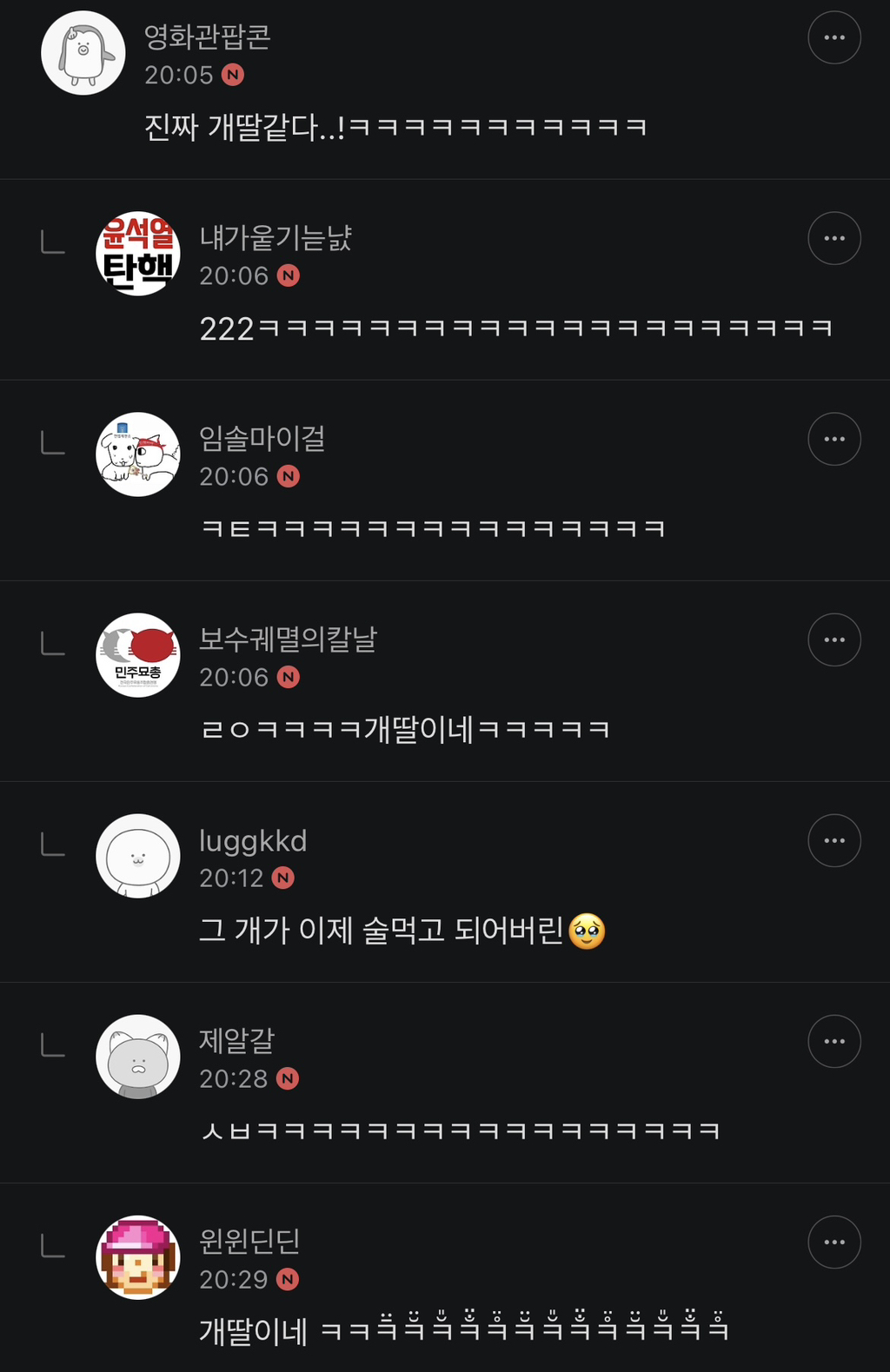
Task: Open more options for 내가욽기는냕's reply
Action: pyautogui.click(x=834, y=238)
